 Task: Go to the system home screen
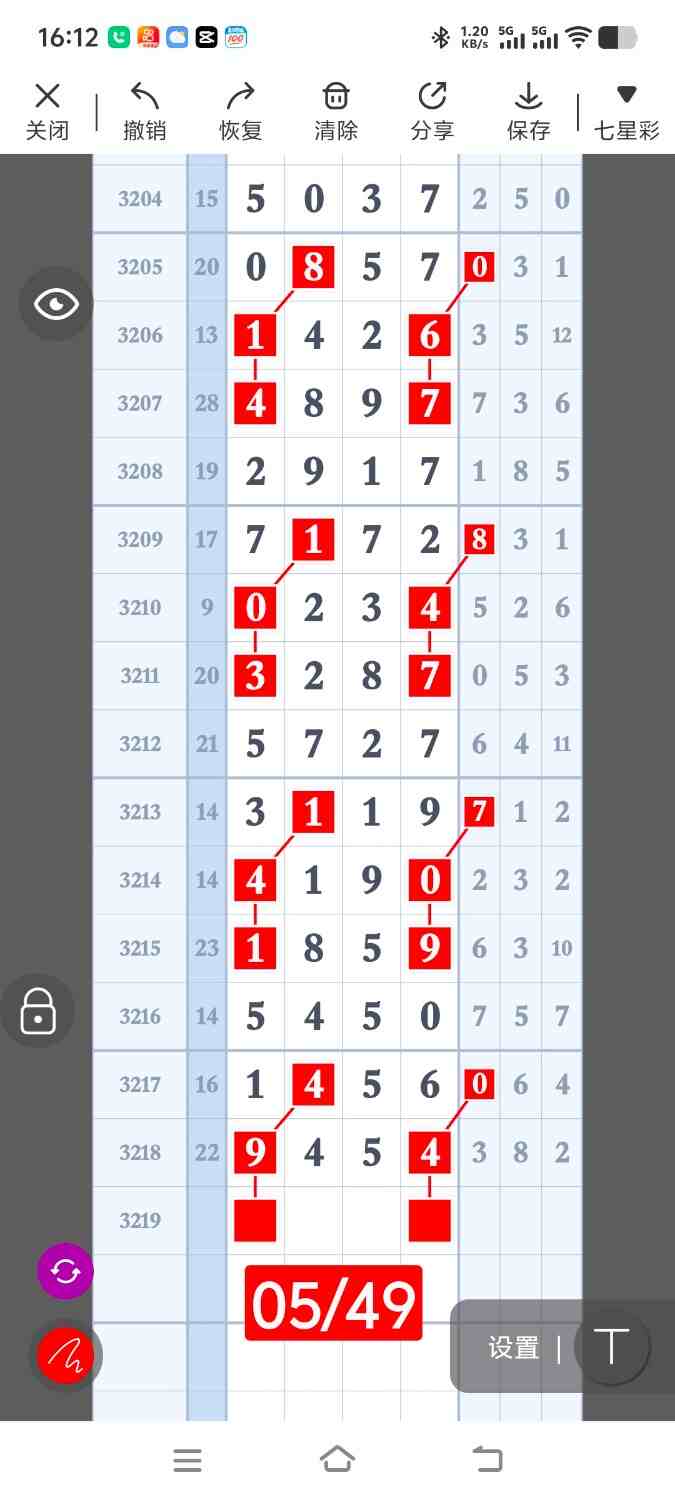[337, 1460]
